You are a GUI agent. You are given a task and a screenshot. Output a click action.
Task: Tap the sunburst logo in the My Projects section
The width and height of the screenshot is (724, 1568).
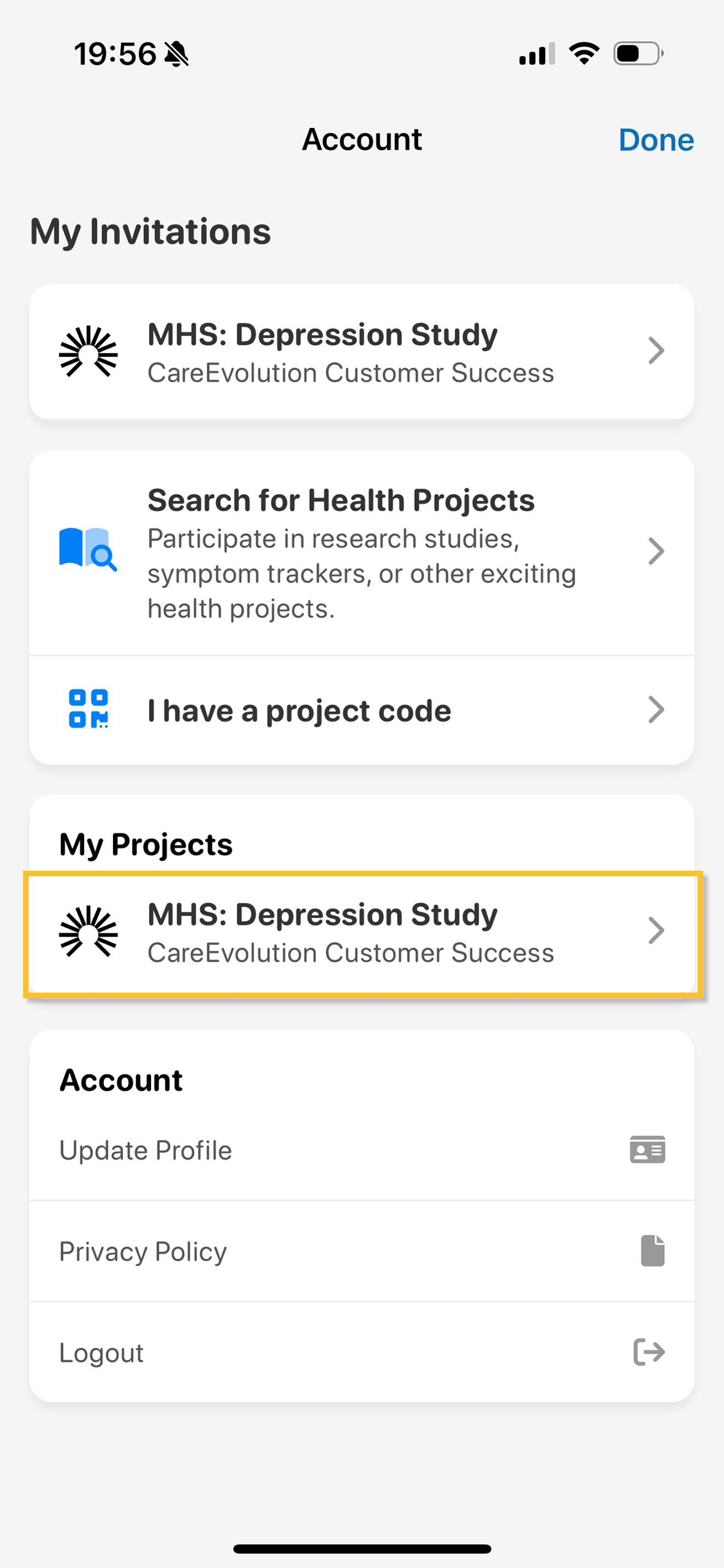pos(89,930)
